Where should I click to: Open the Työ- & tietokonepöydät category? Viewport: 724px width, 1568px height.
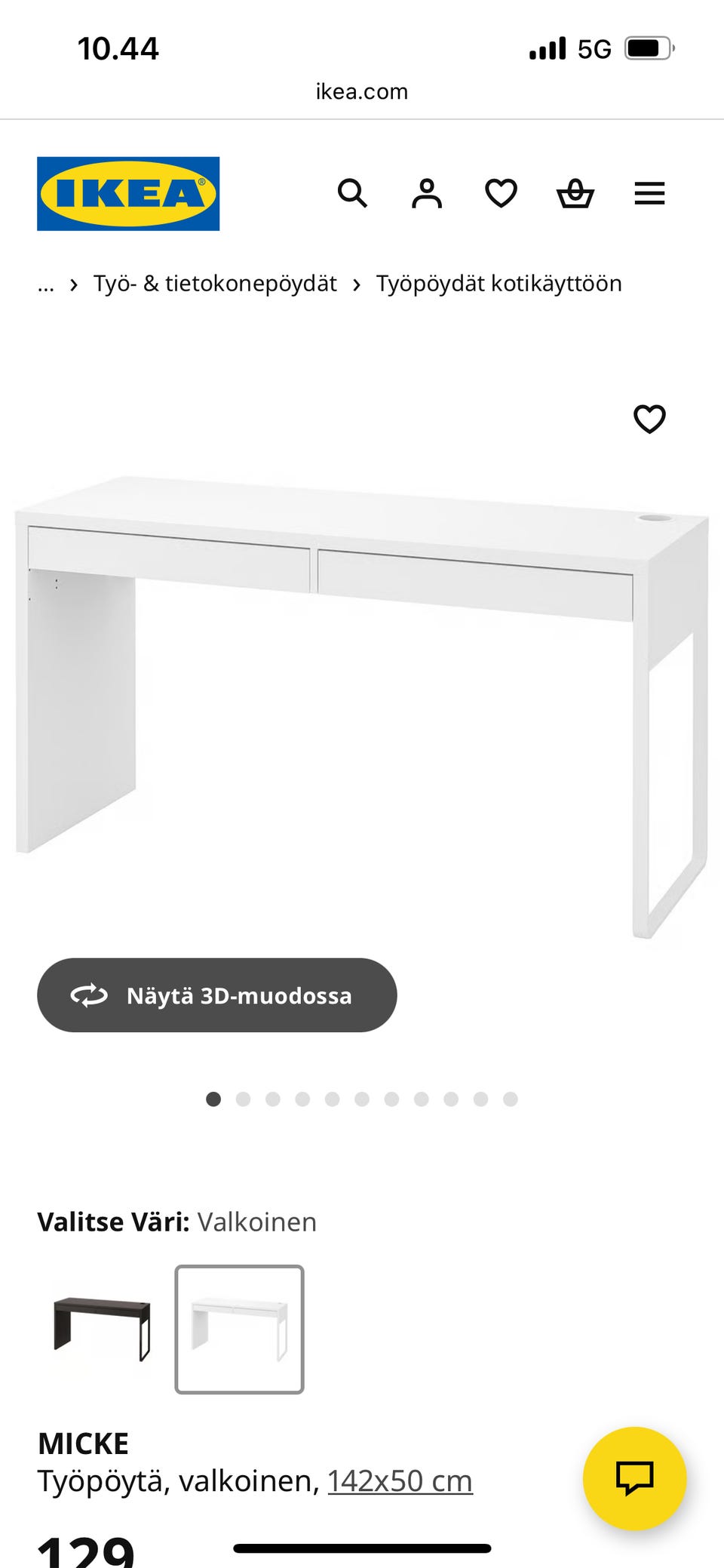click(214, 283)
